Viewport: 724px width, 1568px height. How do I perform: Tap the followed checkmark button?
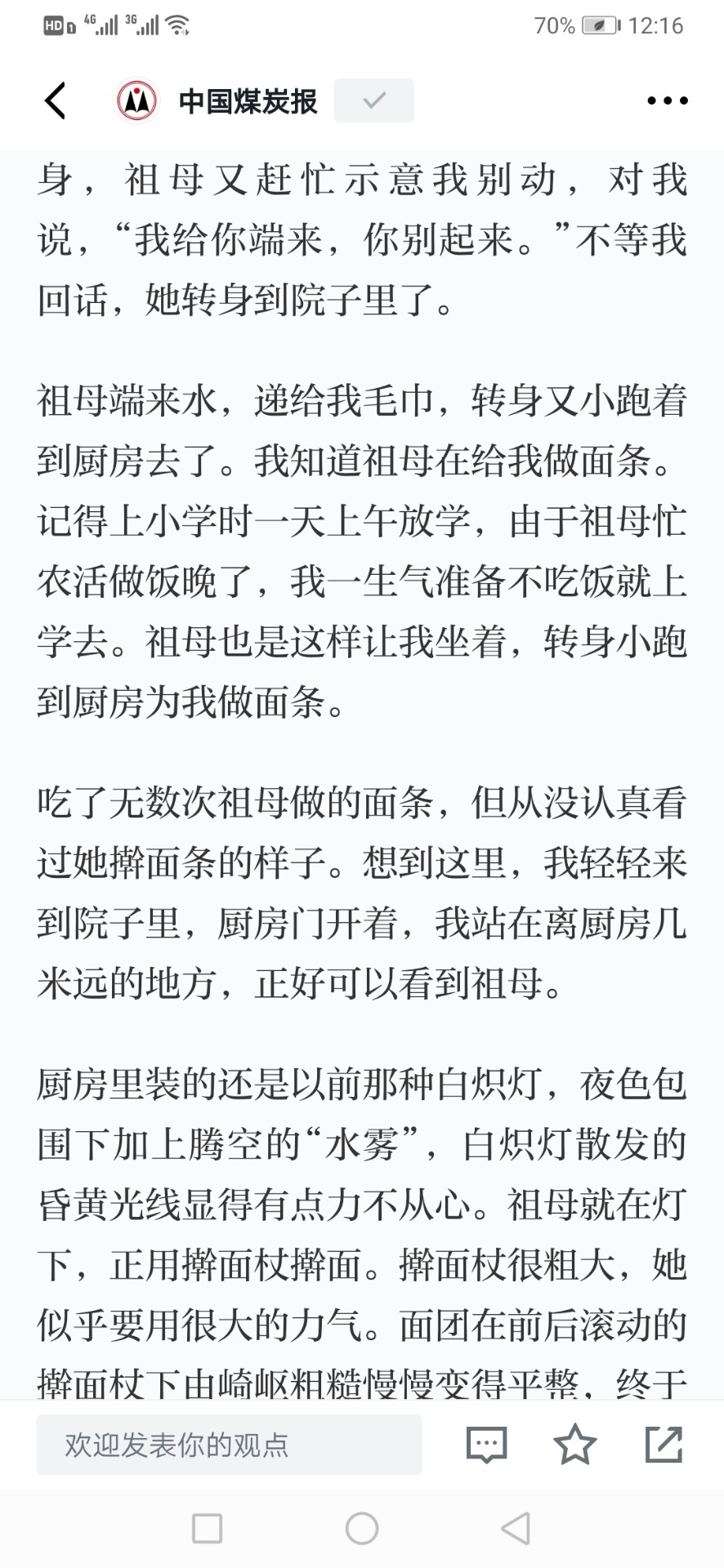[x=373, y=100]
